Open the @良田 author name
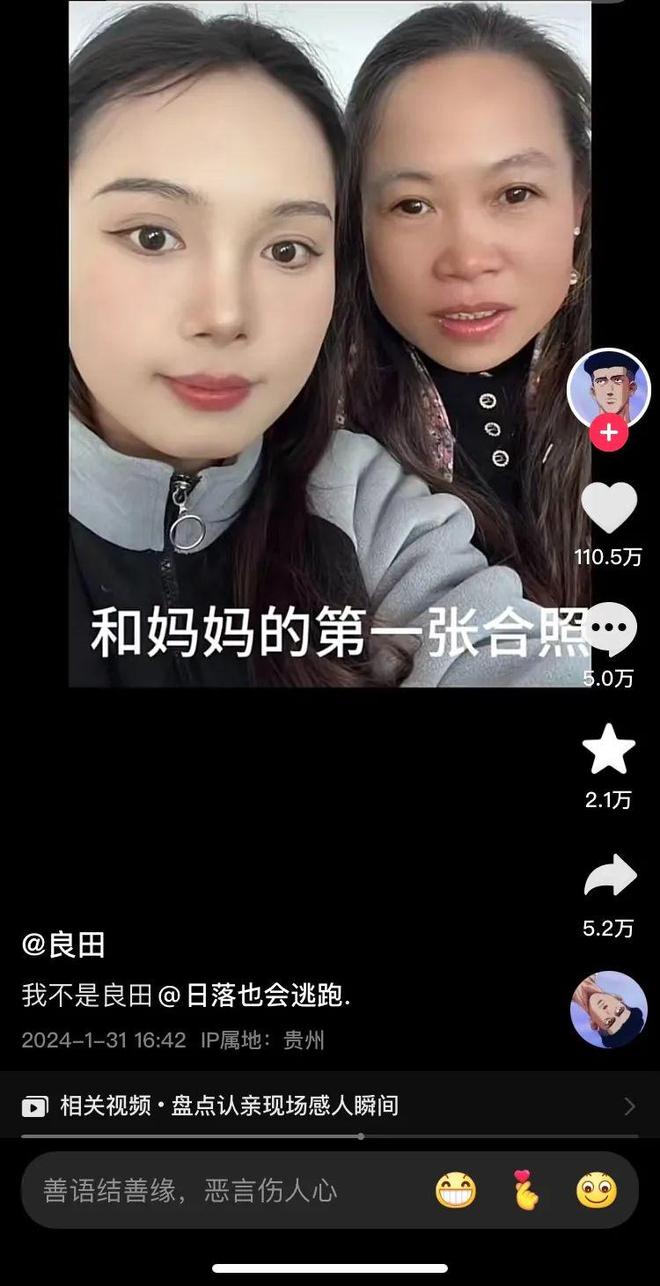Screen dimensions: 660x1286 (64, 944)
